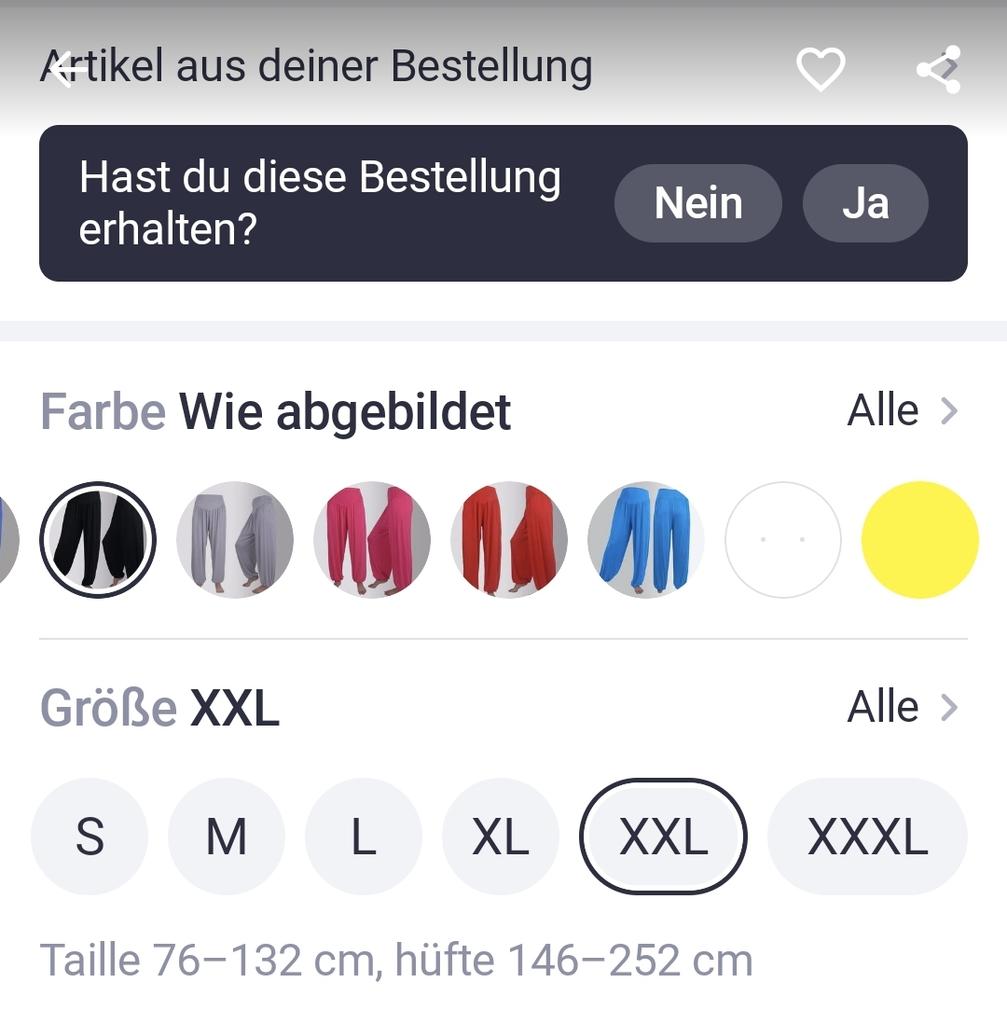Screen dimensions: 1007x1024
Task: Choose the blue pants color
Action: tap(646, 540)
